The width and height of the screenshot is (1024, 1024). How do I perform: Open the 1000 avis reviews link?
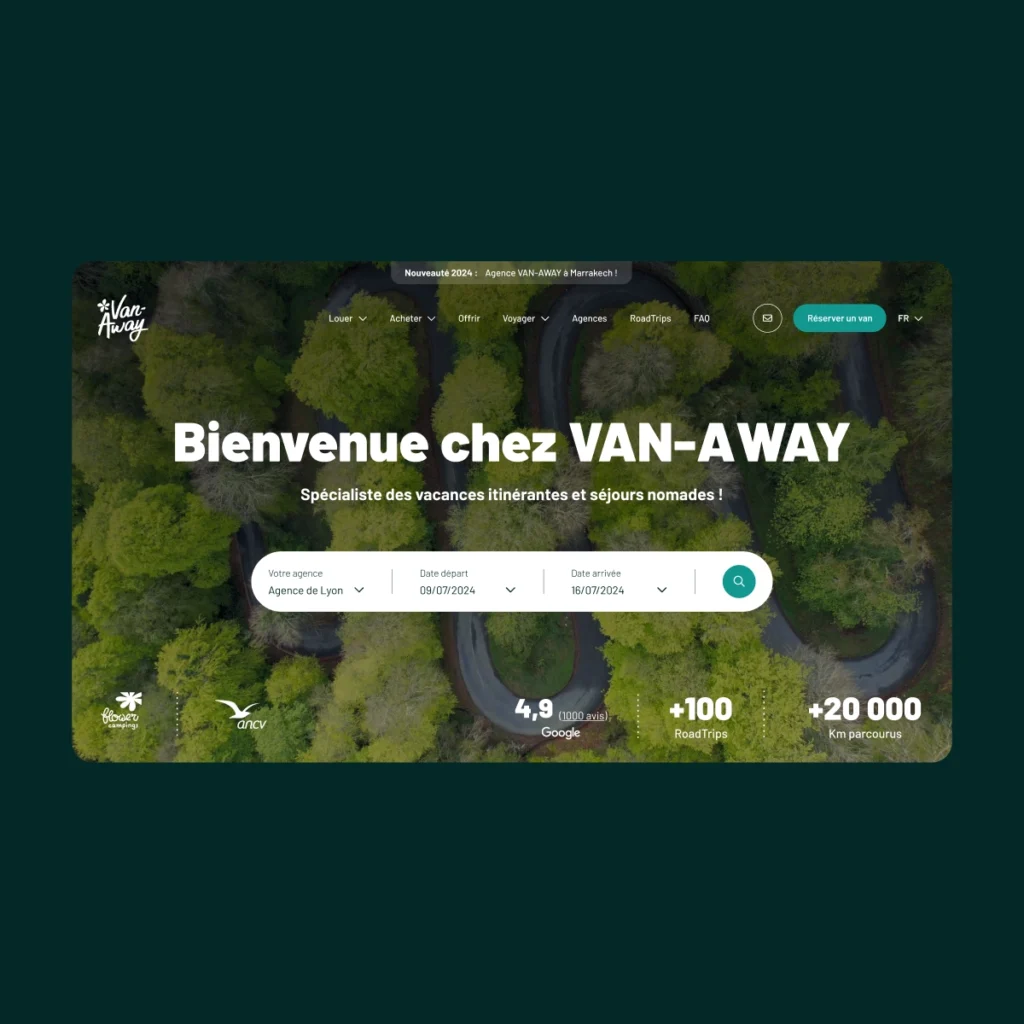click(582, 716)
